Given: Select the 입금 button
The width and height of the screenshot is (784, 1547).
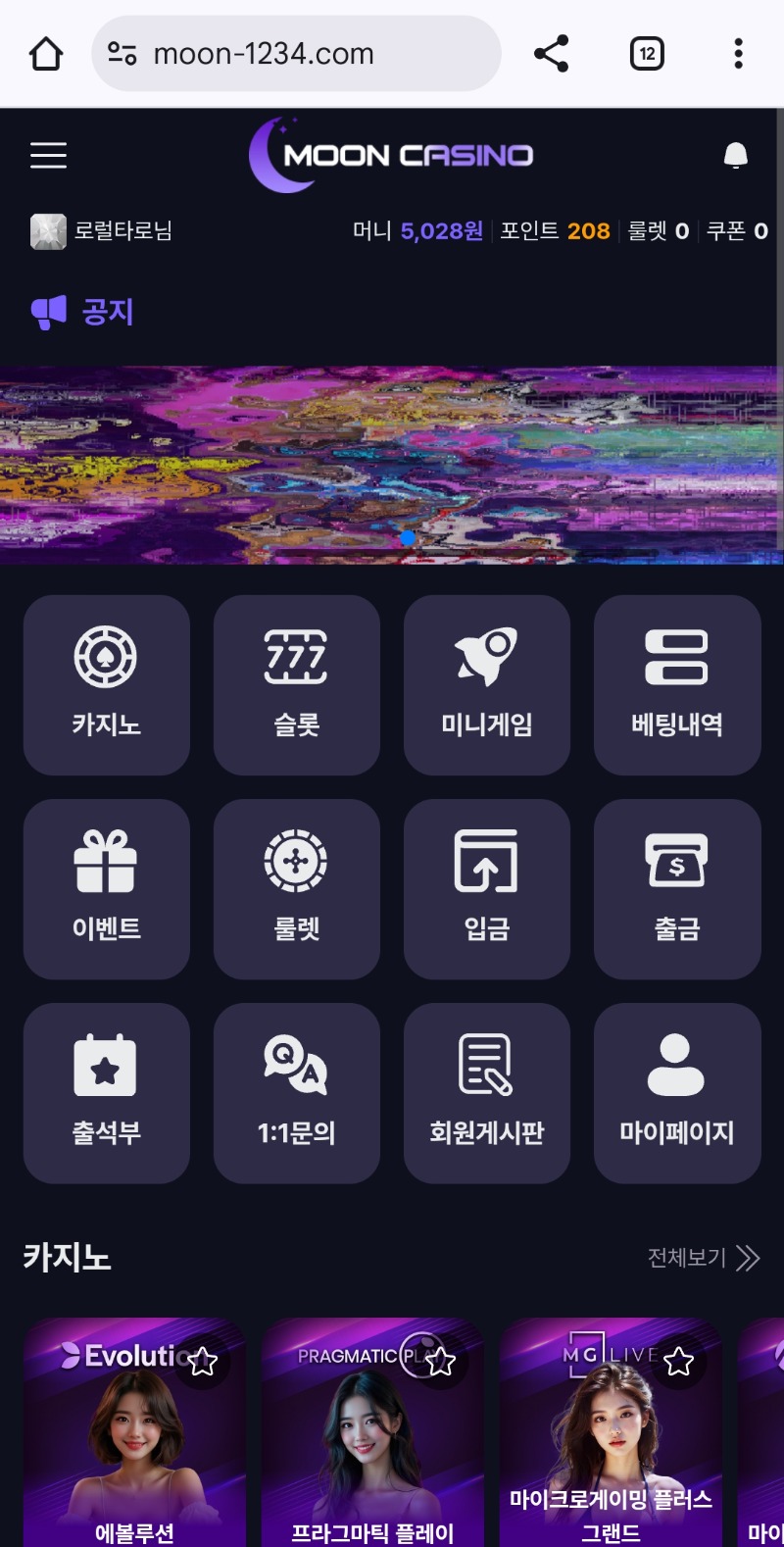Looking at the screenshot, I should 487,888.
